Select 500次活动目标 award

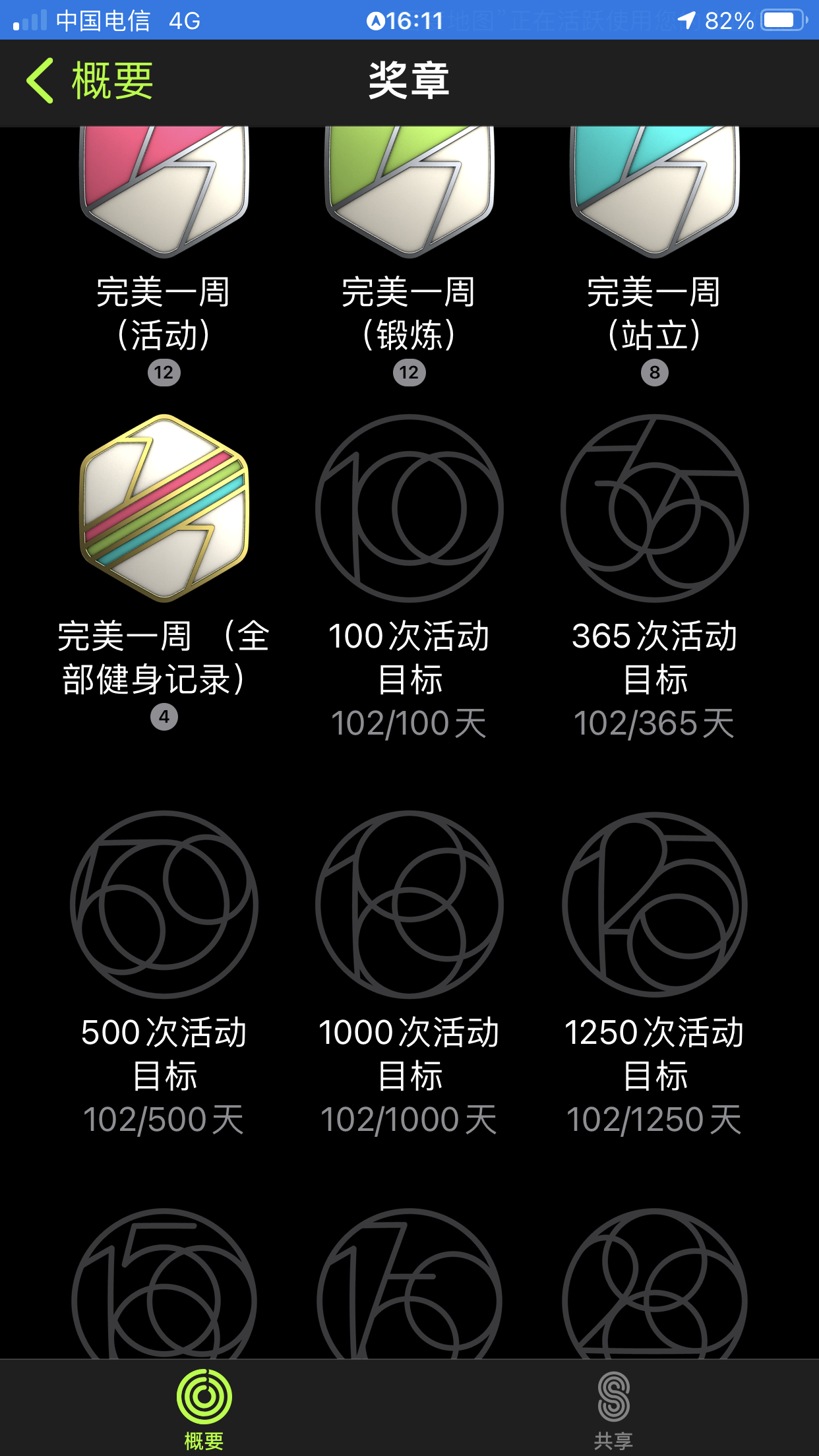click(x=164, y=904)
